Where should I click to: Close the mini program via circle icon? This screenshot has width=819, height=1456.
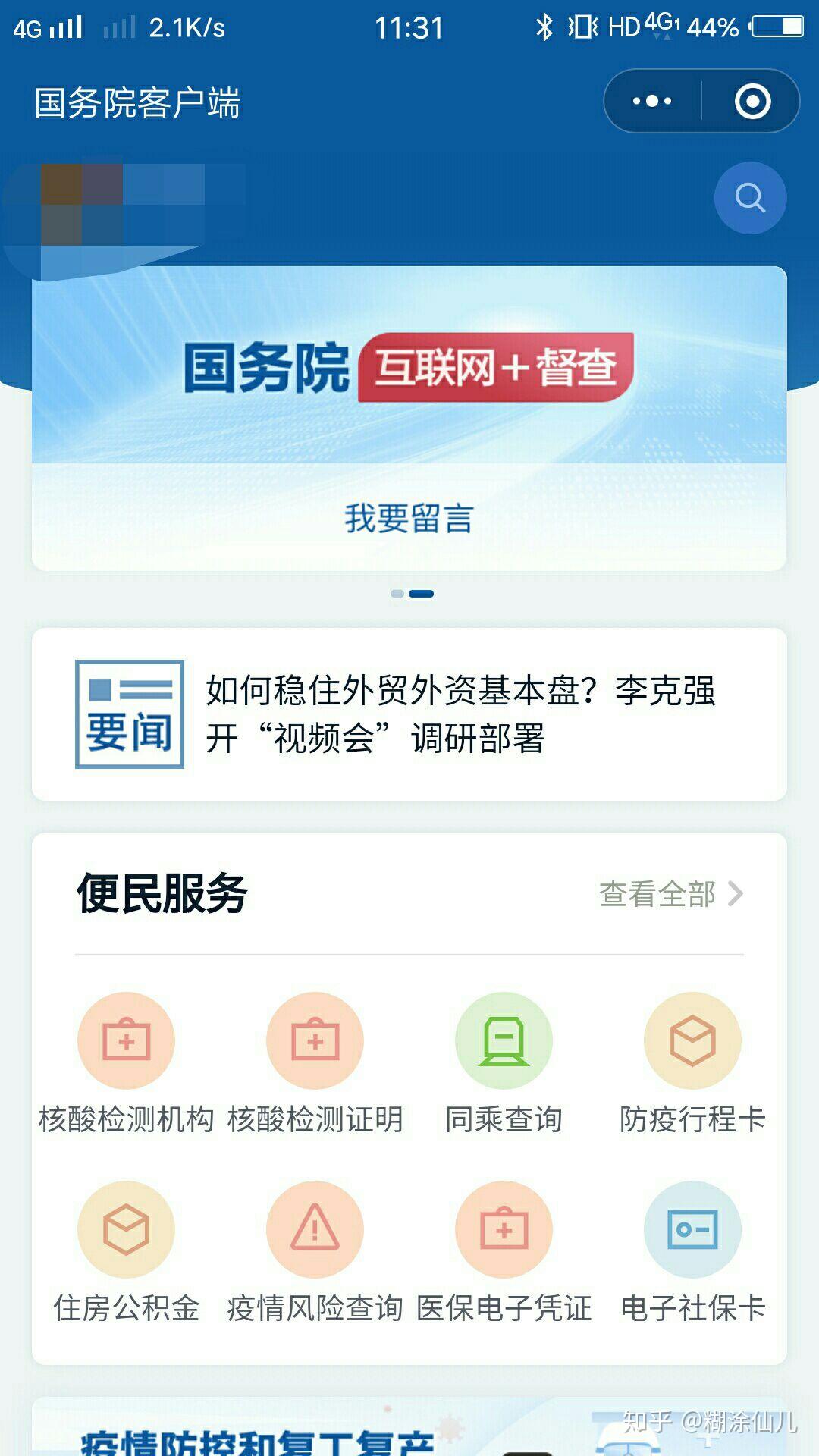752,101
